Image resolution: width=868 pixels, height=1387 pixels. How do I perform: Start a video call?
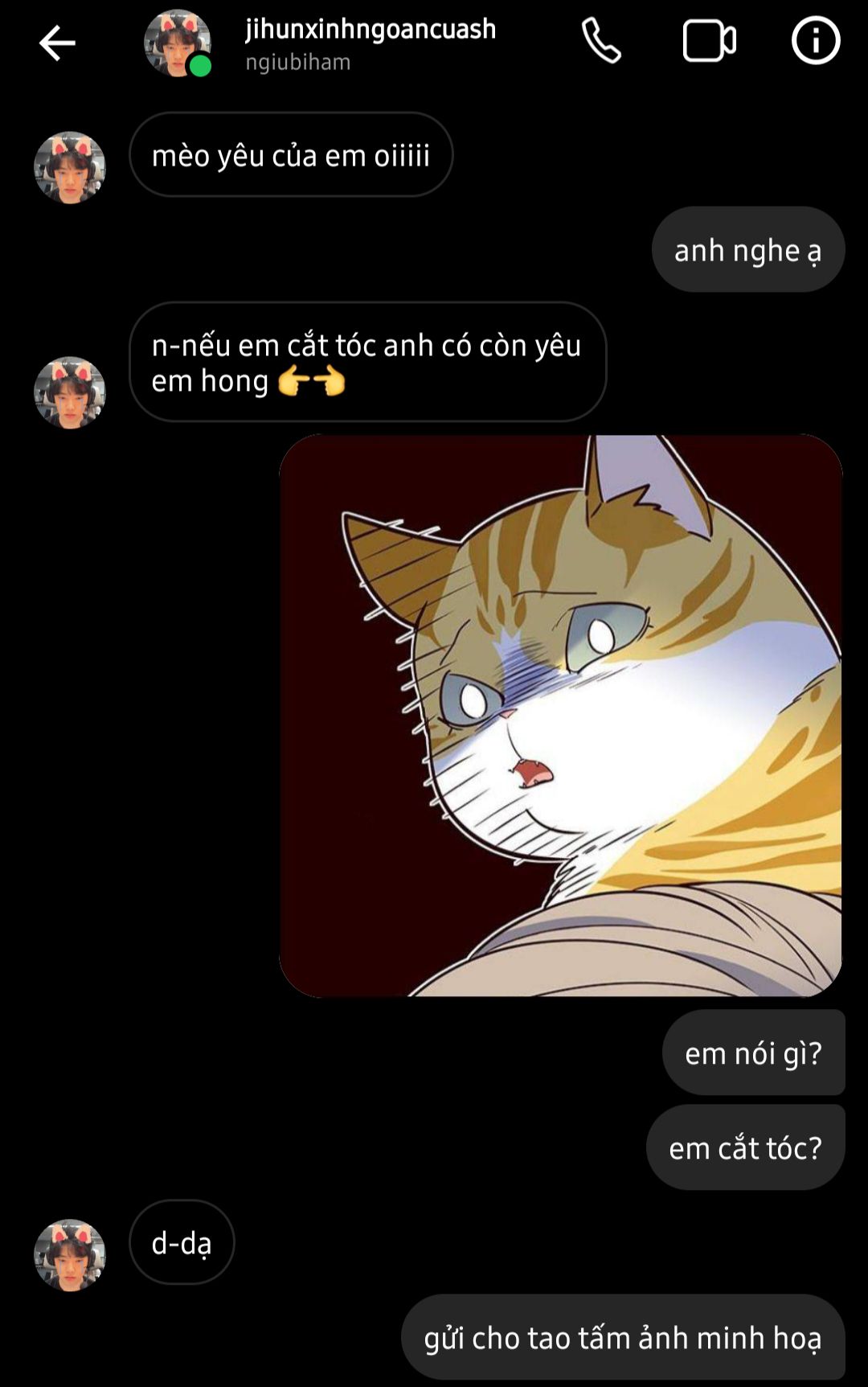coord(709,41)
